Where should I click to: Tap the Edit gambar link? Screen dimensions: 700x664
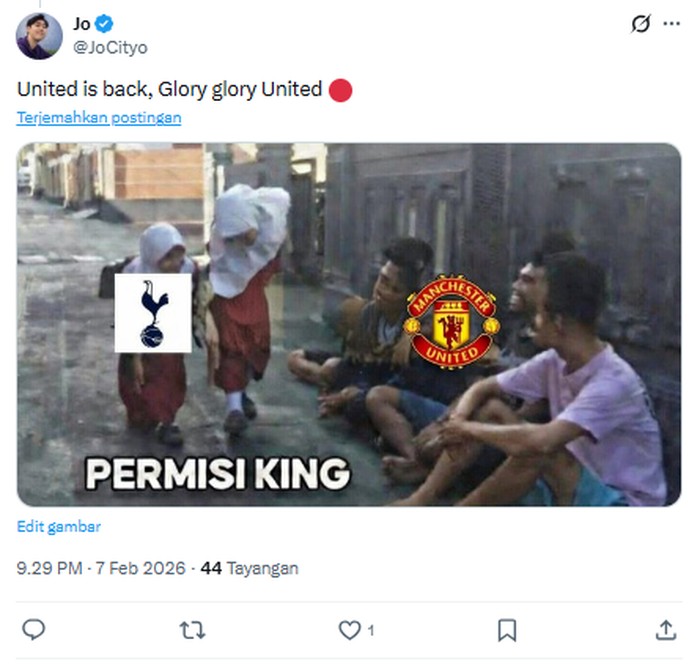59,526
